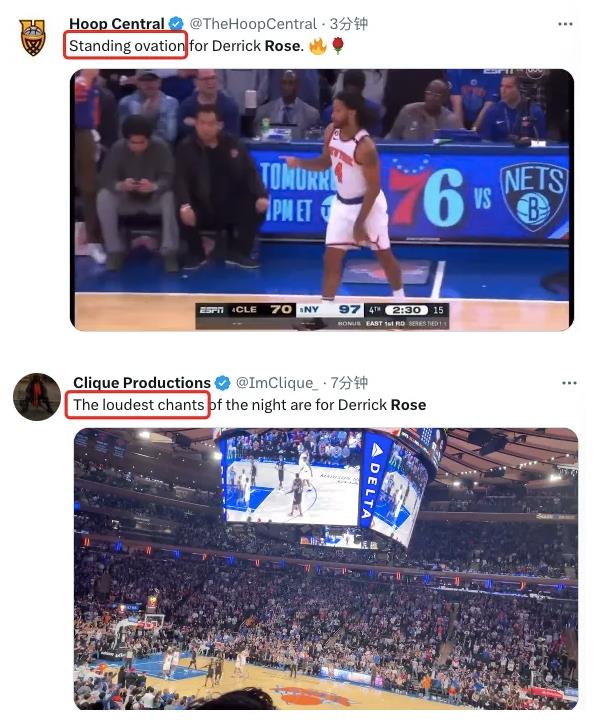The image size is (613, 726).
Task: Open the Clique Productions account name
Action: point(141,382)
